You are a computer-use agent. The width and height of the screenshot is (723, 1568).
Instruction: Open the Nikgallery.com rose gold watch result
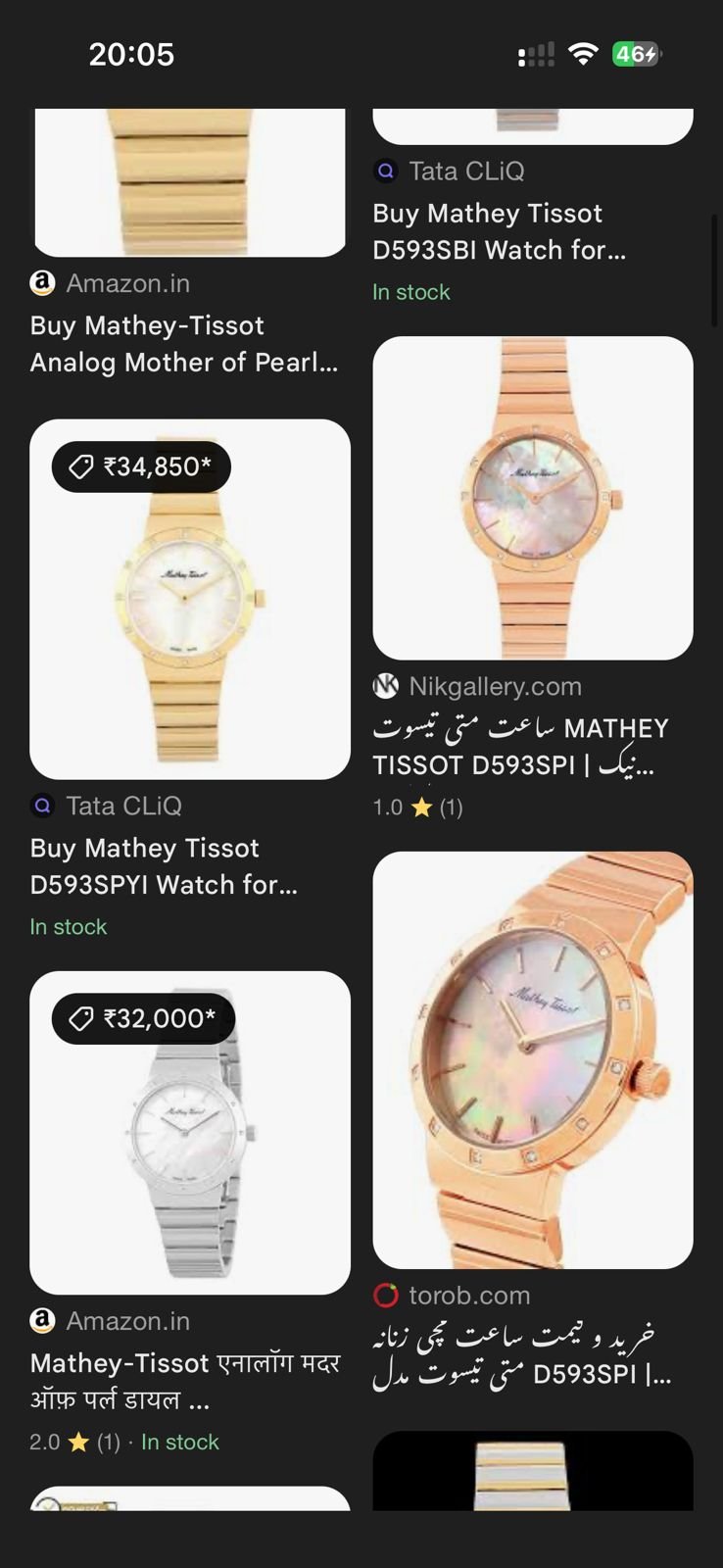point(533,498)
